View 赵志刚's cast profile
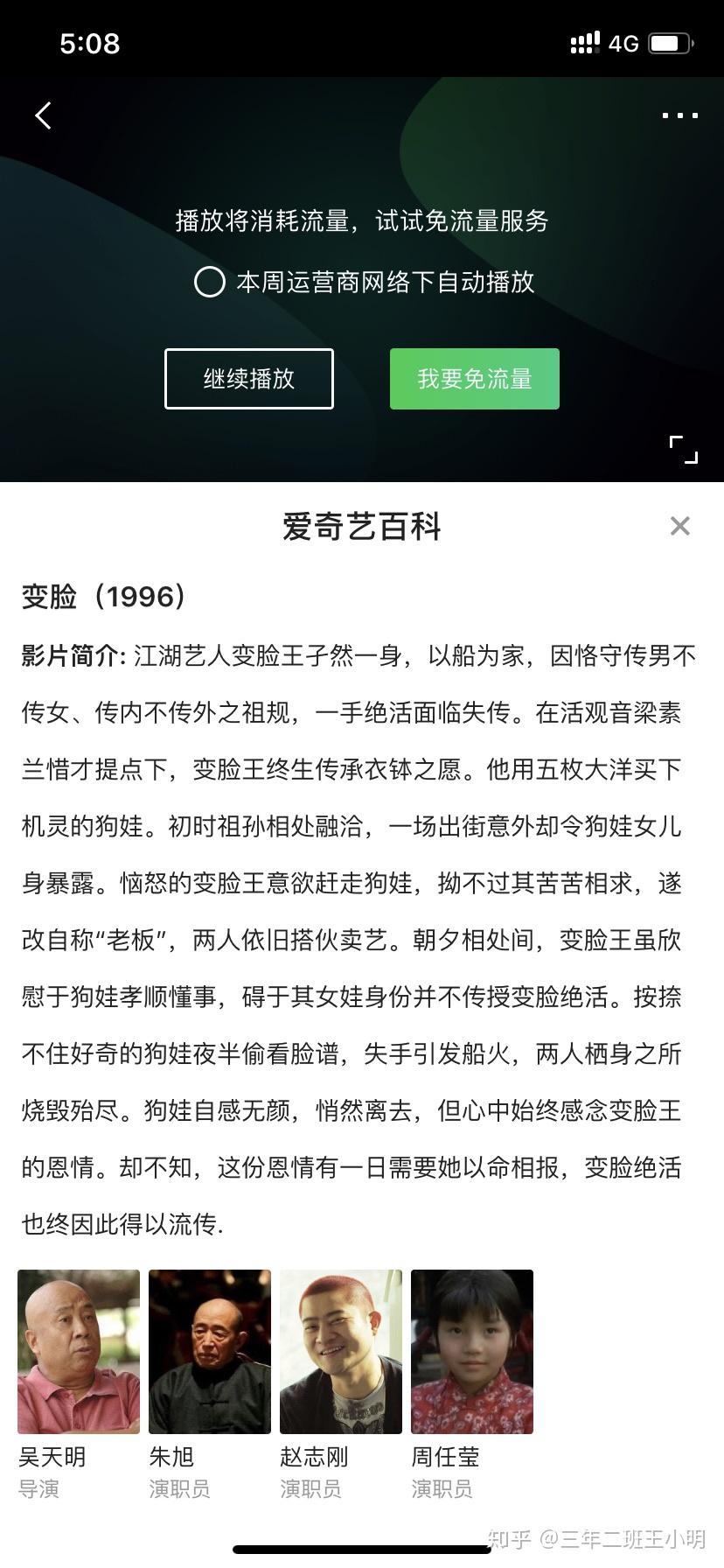Screen dimensions: 724x1568 tap(341, 1384)
